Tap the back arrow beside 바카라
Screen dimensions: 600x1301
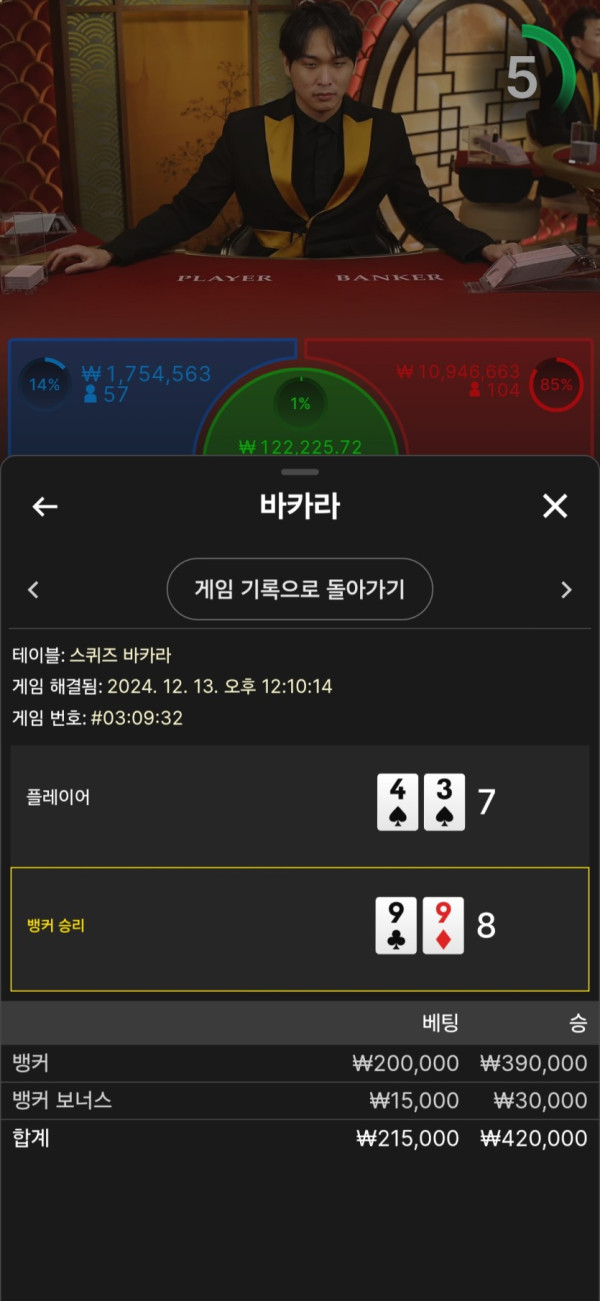tap(45, 507)
